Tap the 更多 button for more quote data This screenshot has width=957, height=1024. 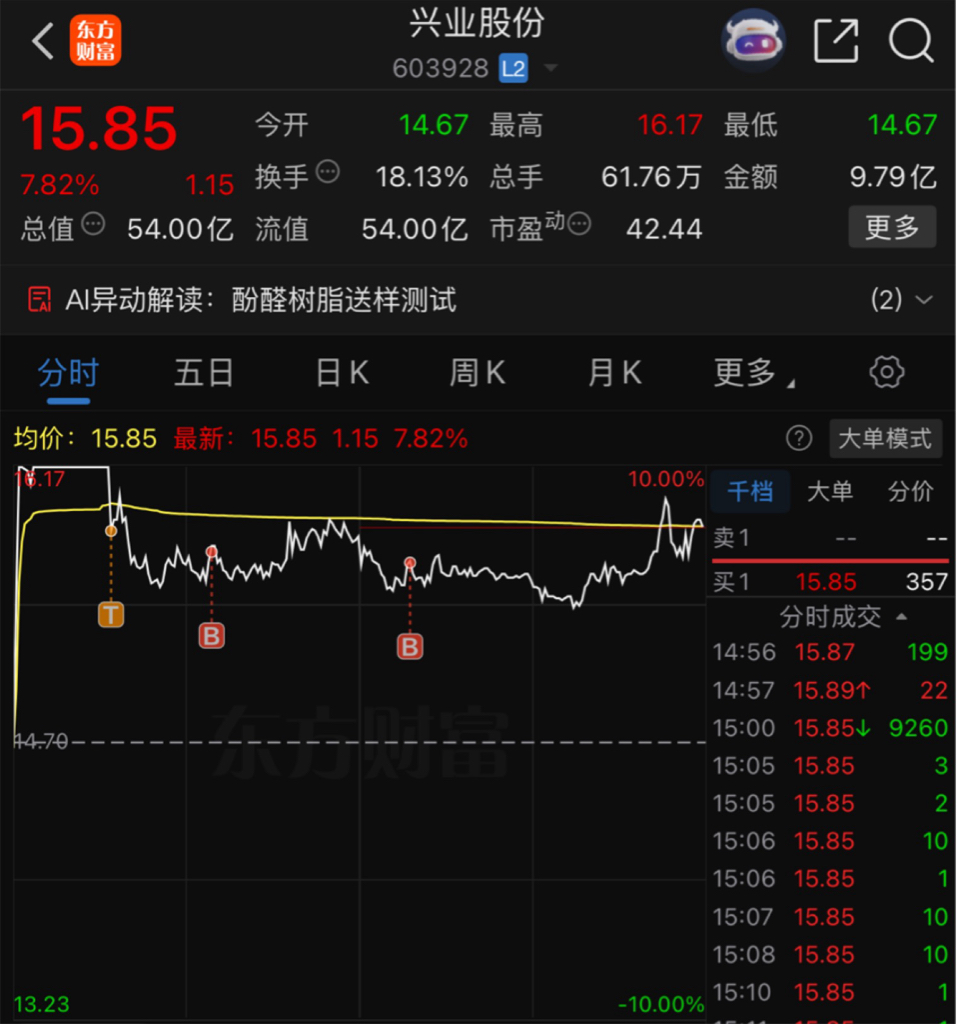[892, 227]
